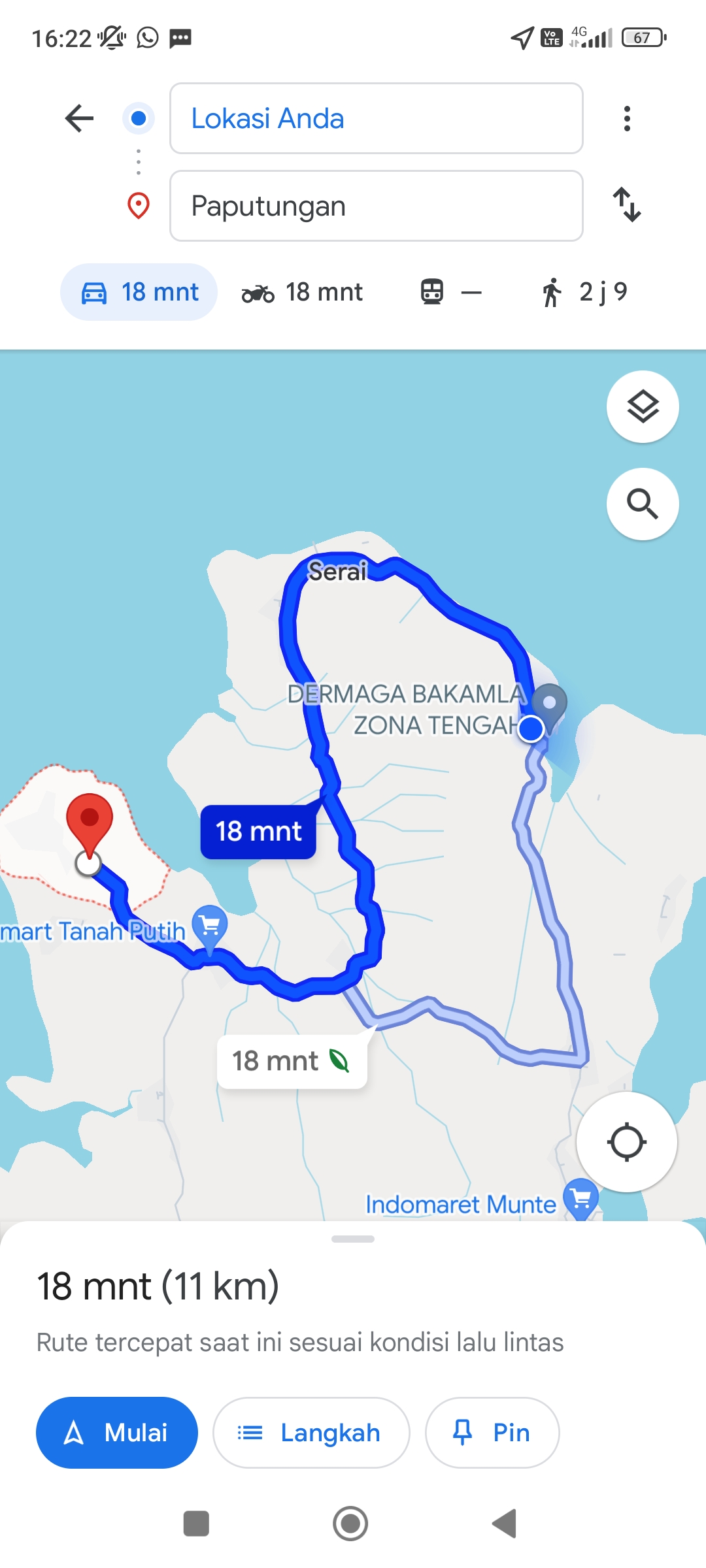Expand the route details sheet handle
This screenshot has width=706, height=1568.
pyautogui.click(x=353, y=1239)
